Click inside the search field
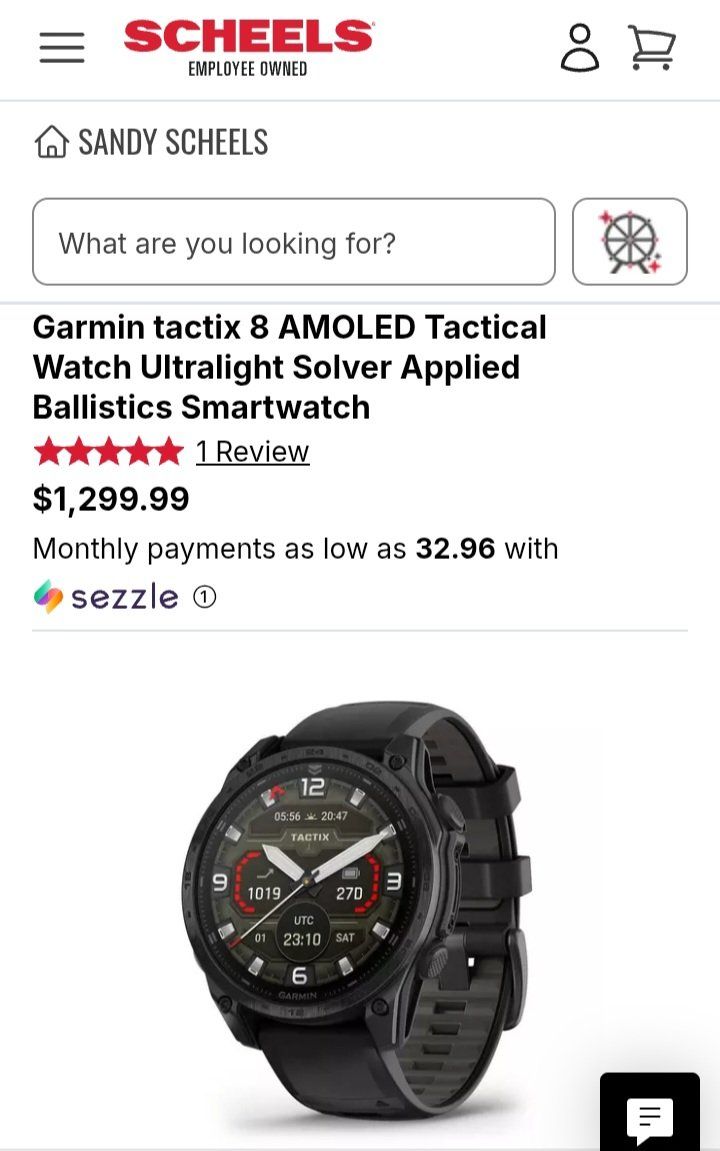The width and height of the screenshot is (720, 1151). (x=295, y=241)
